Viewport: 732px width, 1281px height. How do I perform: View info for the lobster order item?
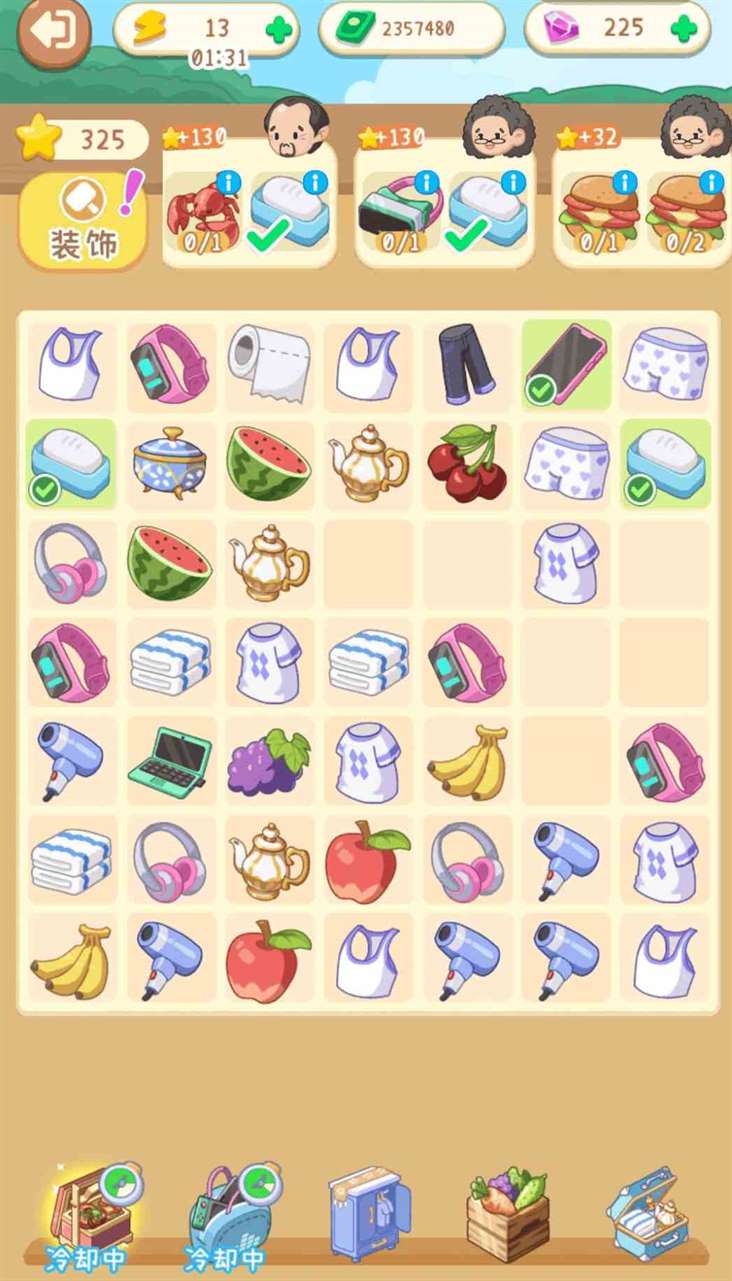point(229,183)
